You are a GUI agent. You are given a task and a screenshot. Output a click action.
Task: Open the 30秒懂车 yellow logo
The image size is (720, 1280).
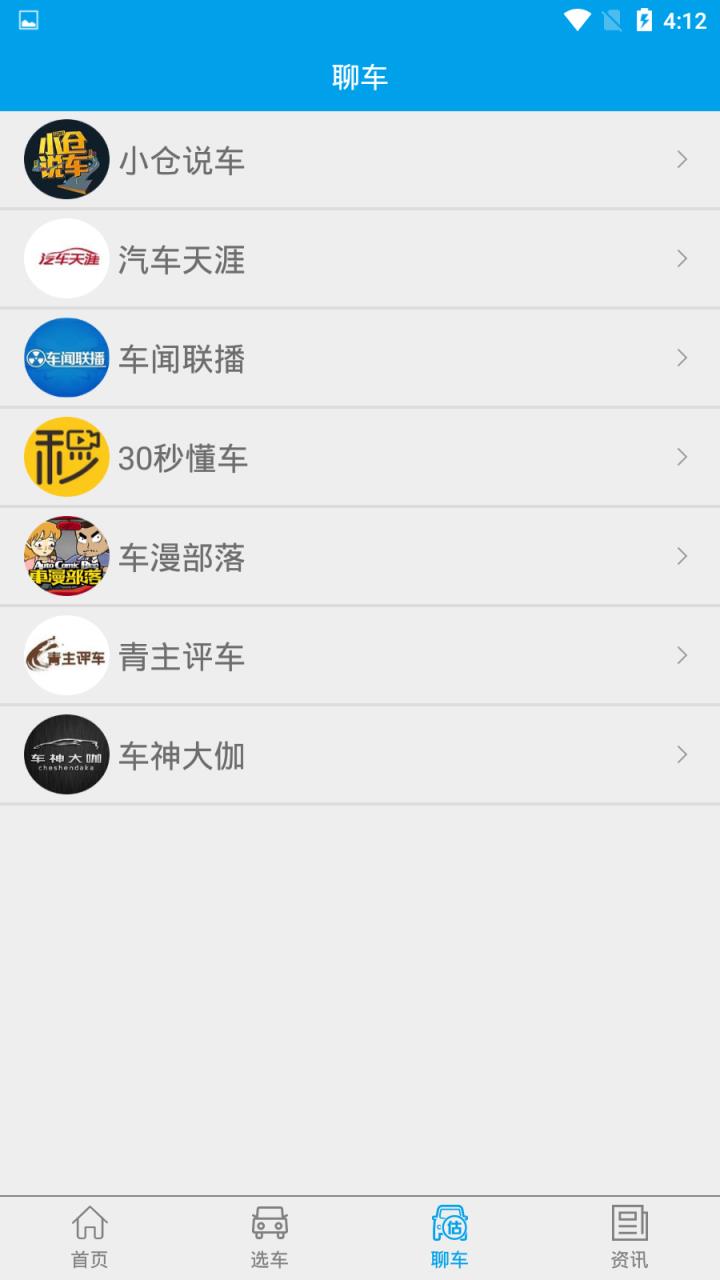point(66,456)
